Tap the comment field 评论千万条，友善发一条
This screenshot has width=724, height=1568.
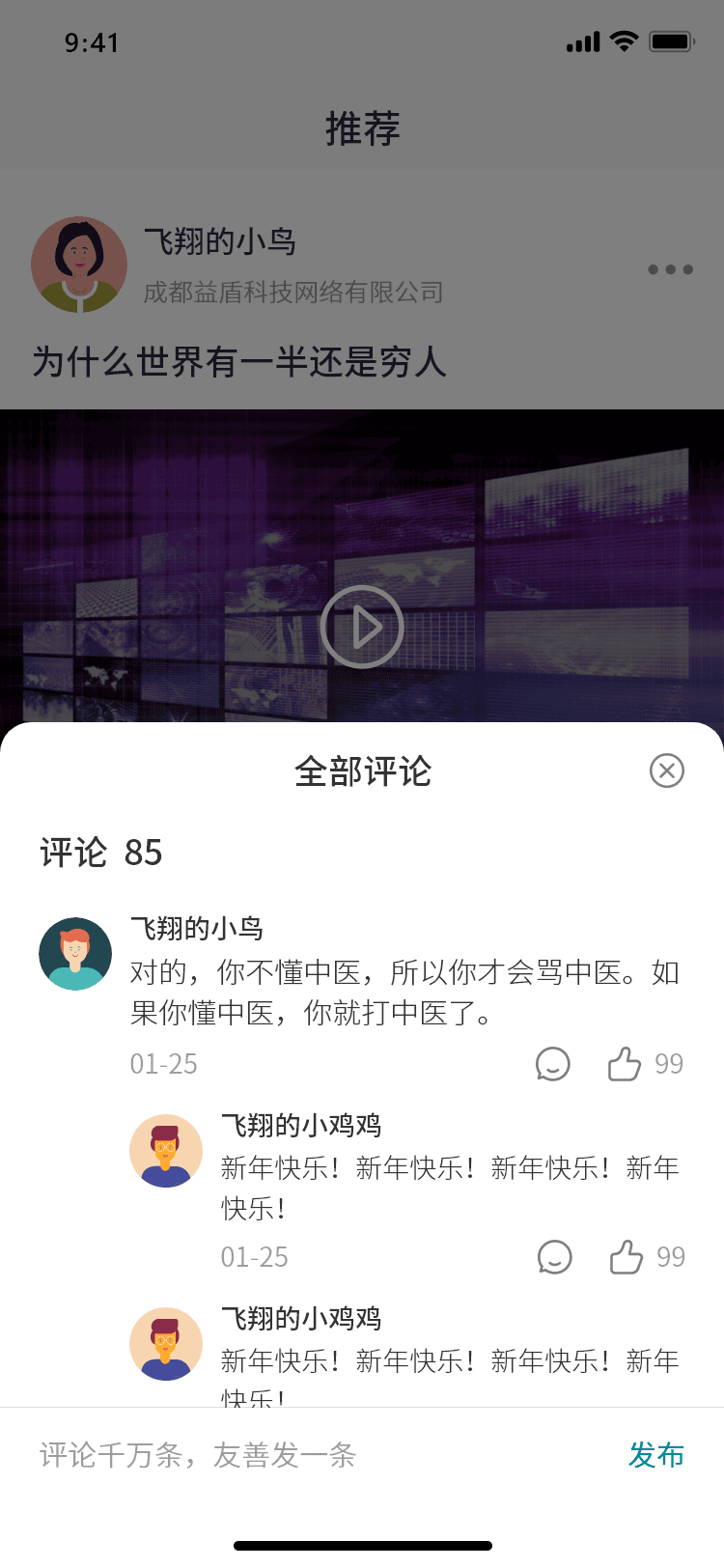tap(319, 1455)
